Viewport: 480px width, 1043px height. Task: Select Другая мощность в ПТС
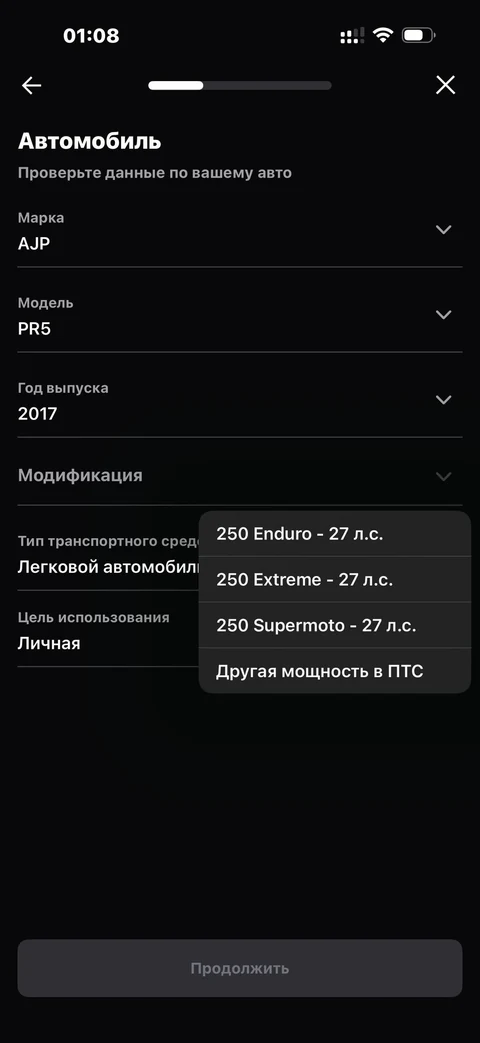point(334,670)
